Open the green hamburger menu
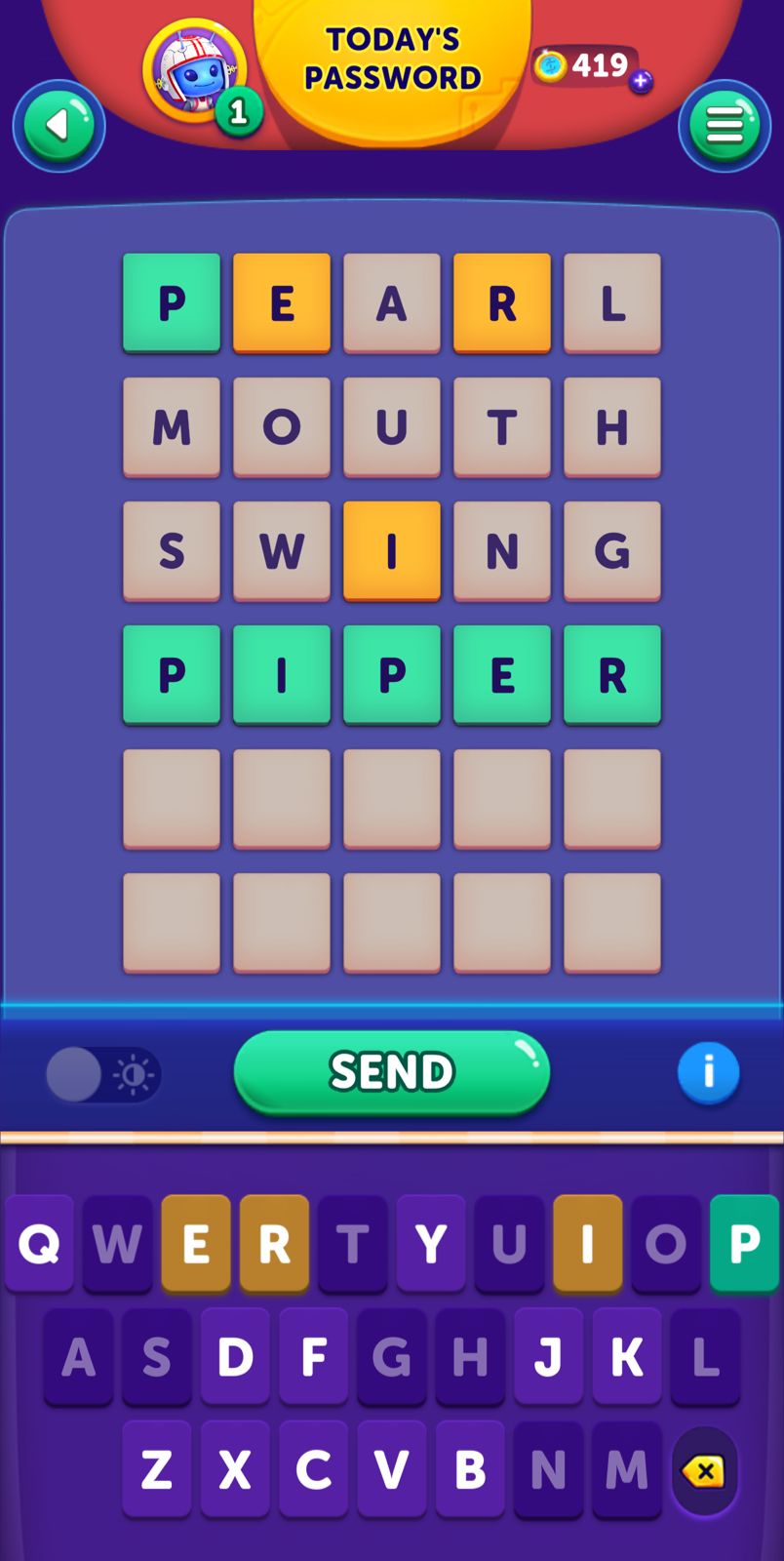The height and width of the screenshot is (1561, 784). point(724,126)
